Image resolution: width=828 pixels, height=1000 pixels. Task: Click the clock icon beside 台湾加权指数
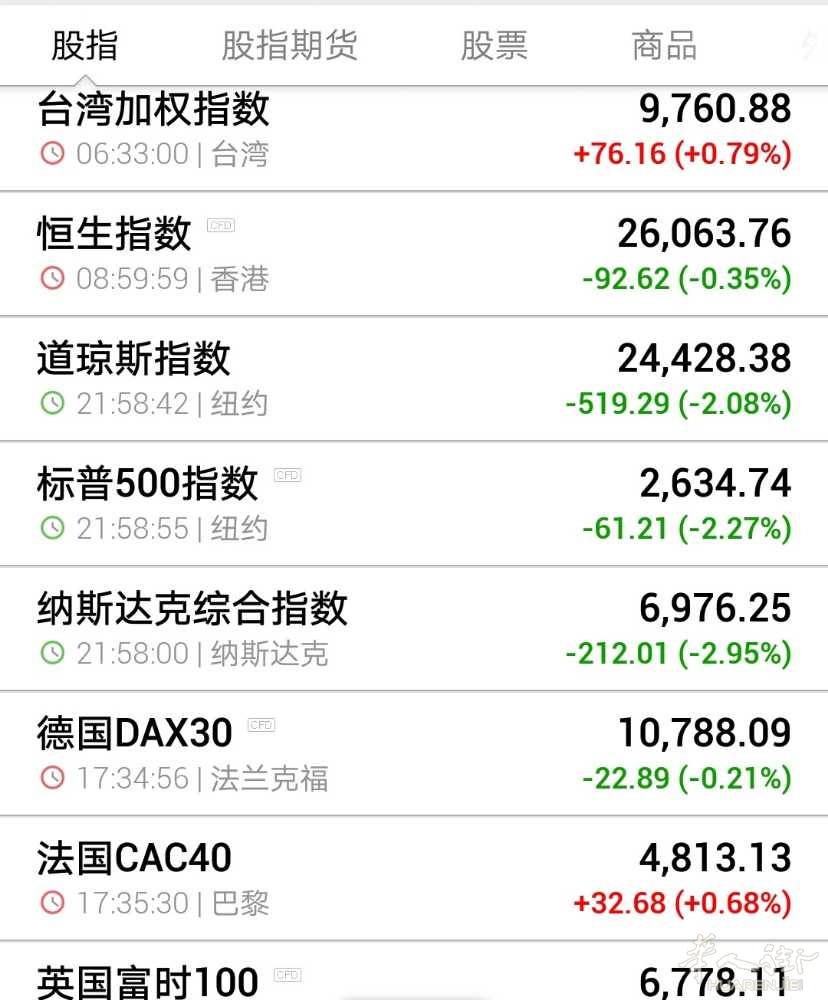pyautogui.click(x=52, y=154)
